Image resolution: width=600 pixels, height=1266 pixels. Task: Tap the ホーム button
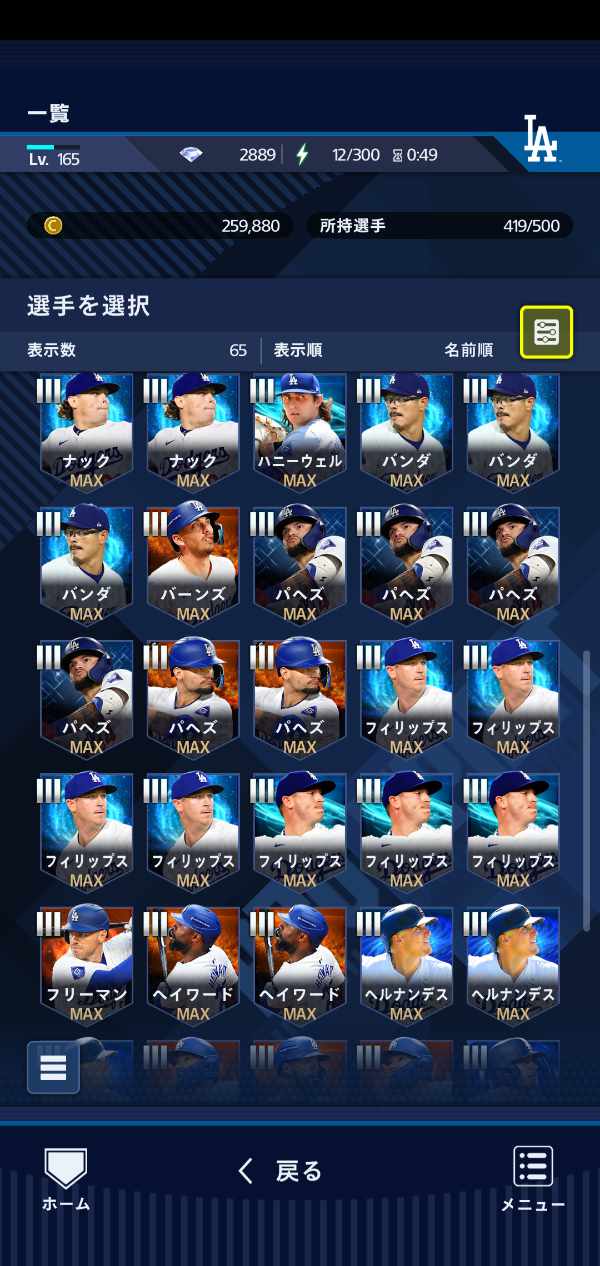[66, 1178]
